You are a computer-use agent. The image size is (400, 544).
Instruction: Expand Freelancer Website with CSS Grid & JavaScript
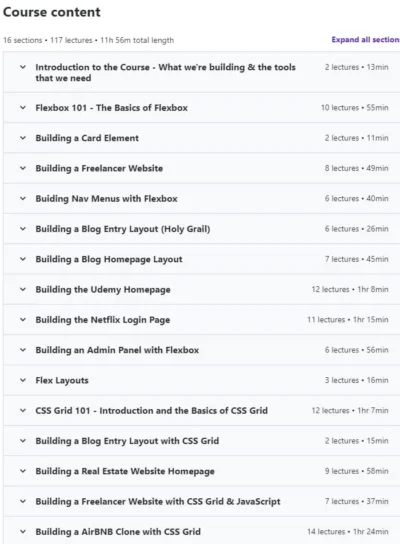(202, 501)
